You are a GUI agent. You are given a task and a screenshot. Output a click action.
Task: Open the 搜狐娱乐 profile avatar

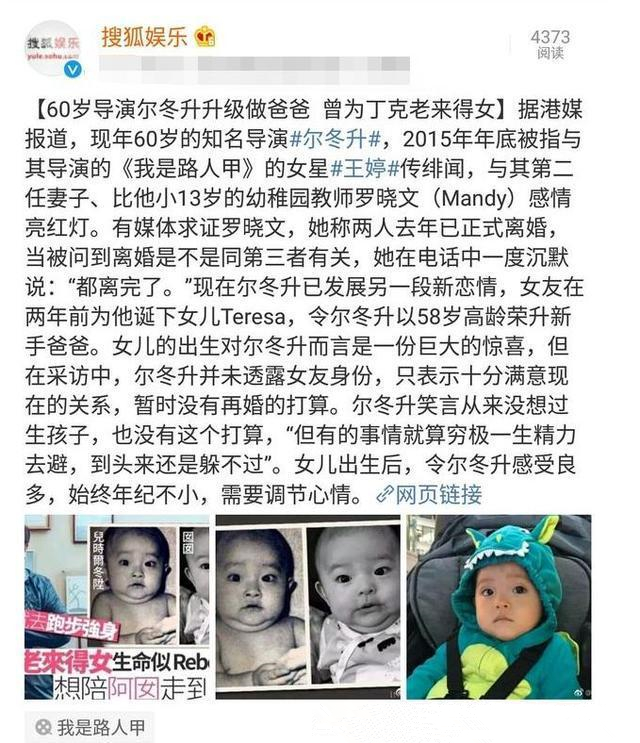[x=52, y=47]
